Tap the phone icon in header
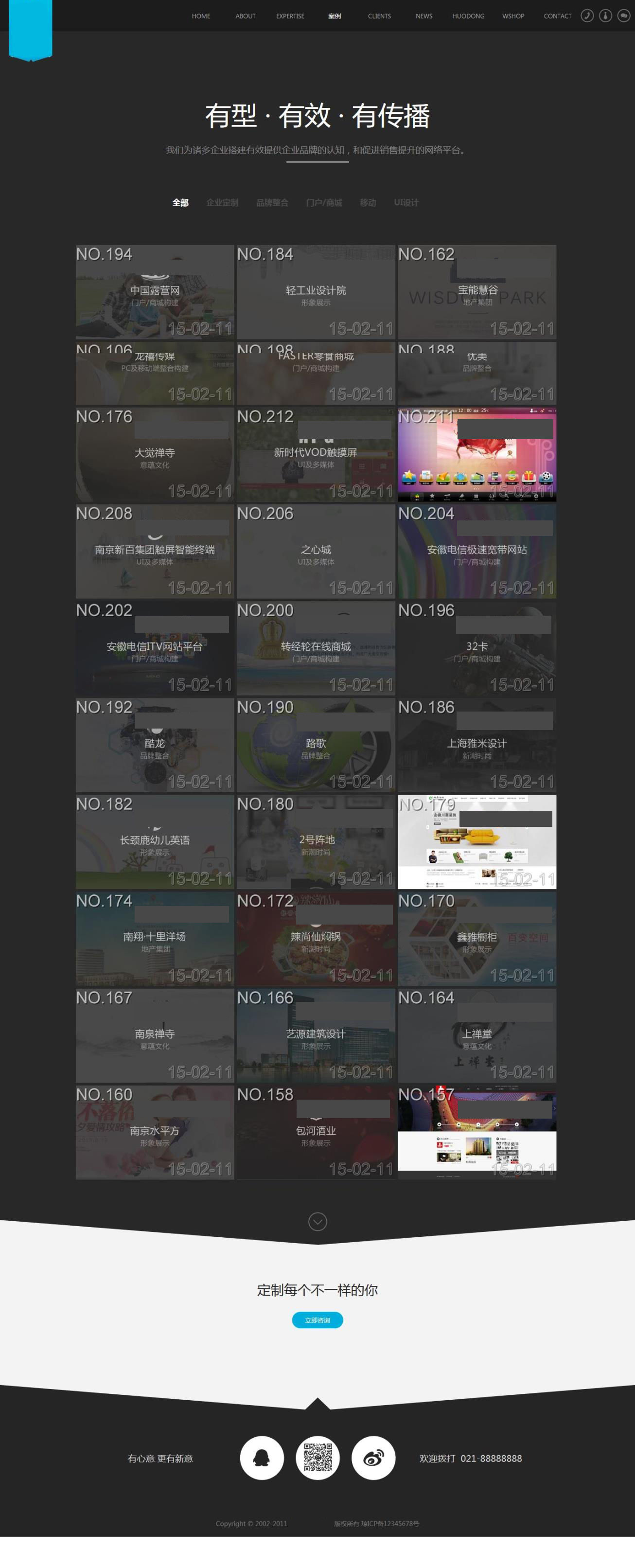Image resolution: width=635 pixels, height=1568 pixels. coord(587,16)
